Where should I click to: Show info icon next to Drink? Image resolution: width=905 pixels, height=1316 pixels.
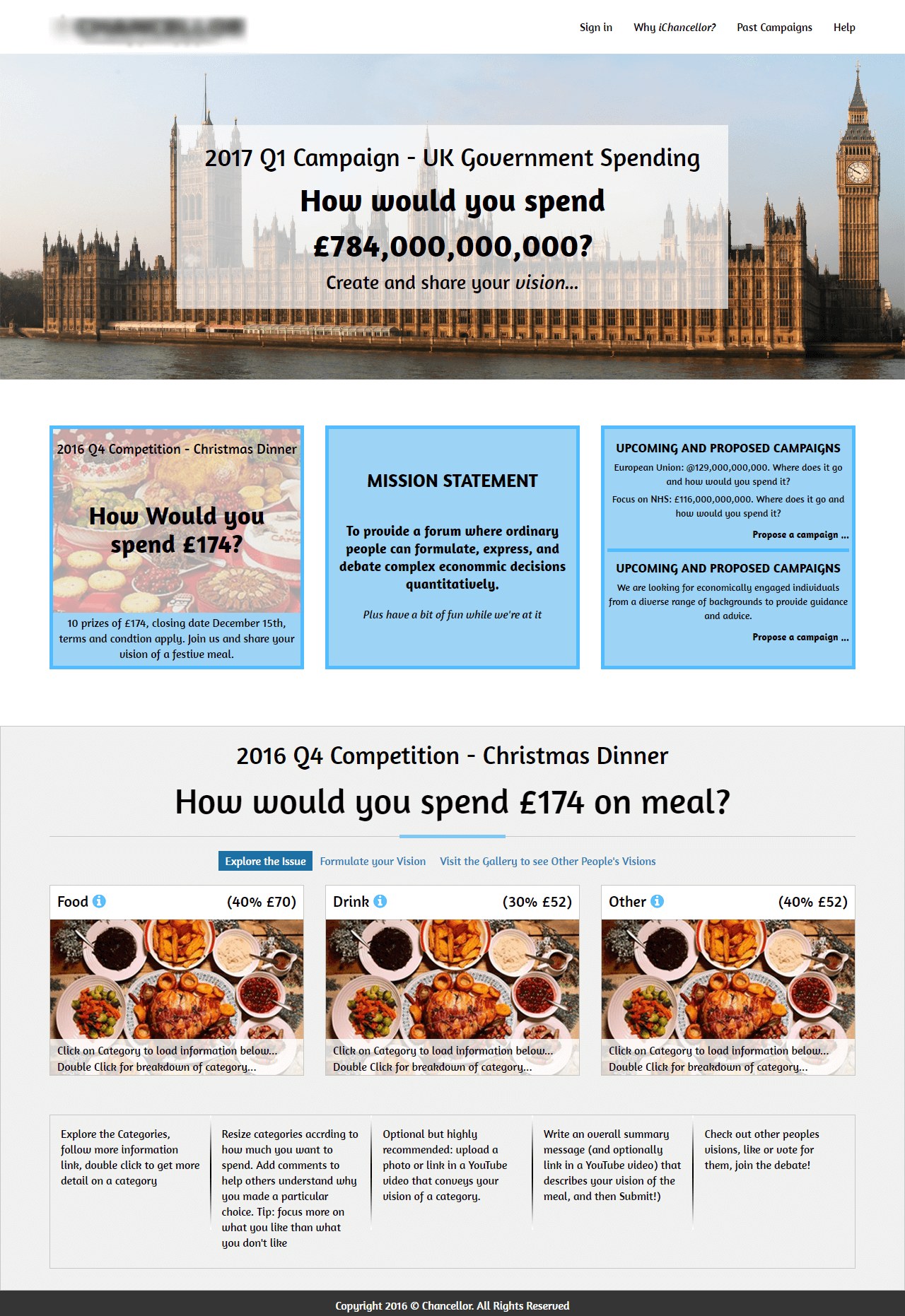coord(380,901)
